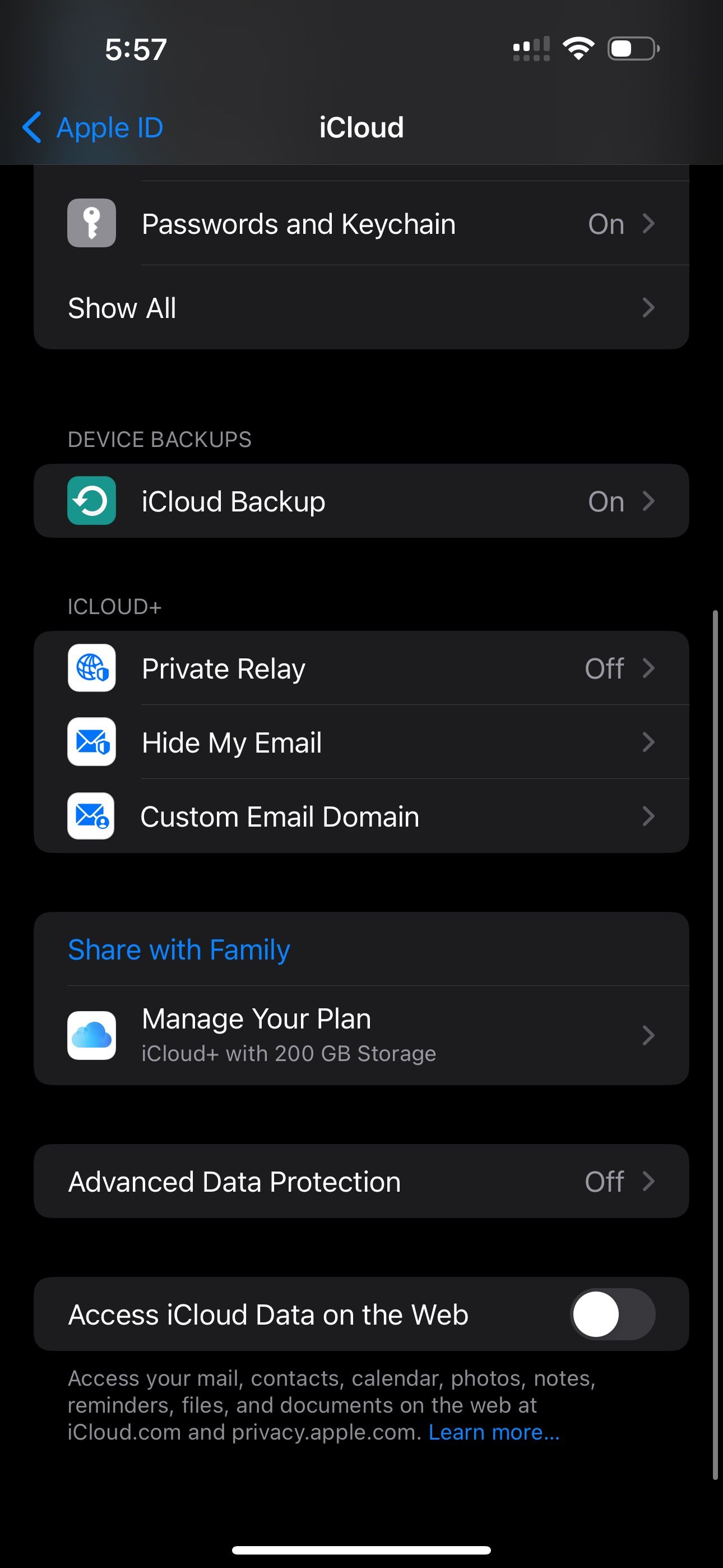Expand Show All apps list
723x1568 pixels.
click(x=361, y=307)
